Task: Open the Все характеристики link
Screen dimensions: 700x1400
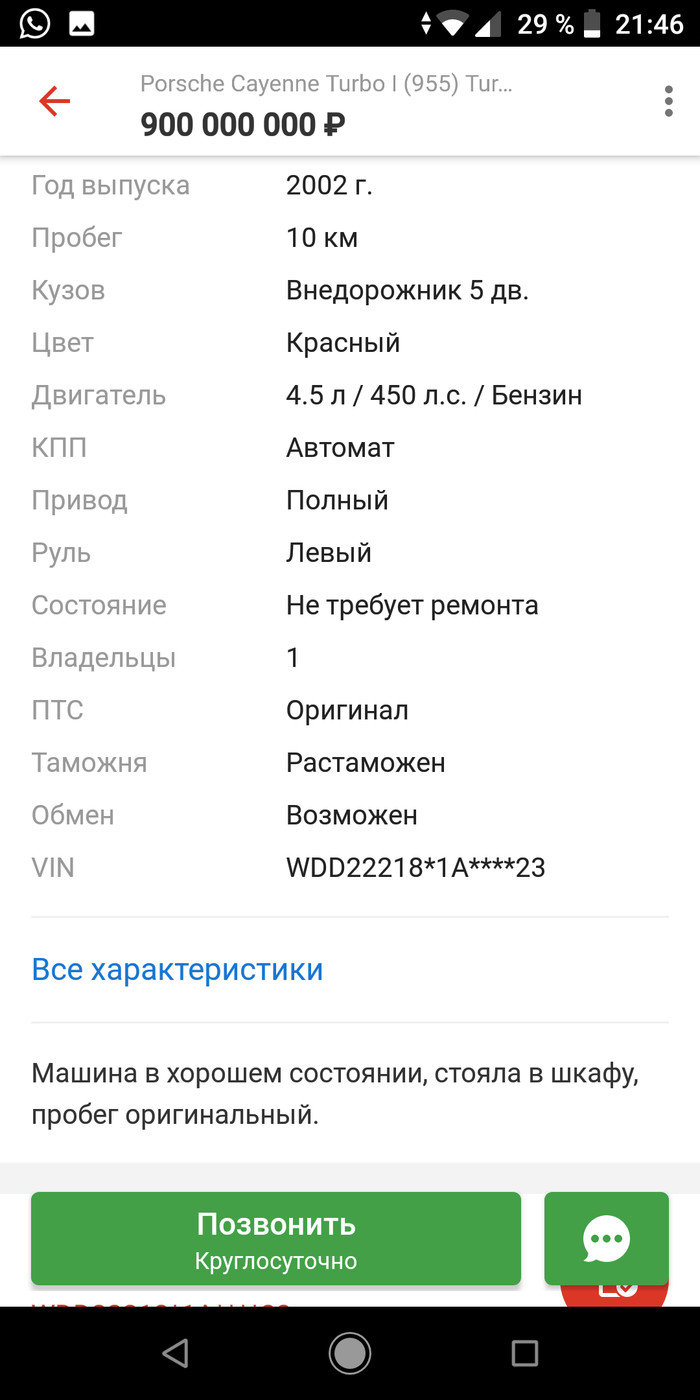Action: [x=177, y=969]
